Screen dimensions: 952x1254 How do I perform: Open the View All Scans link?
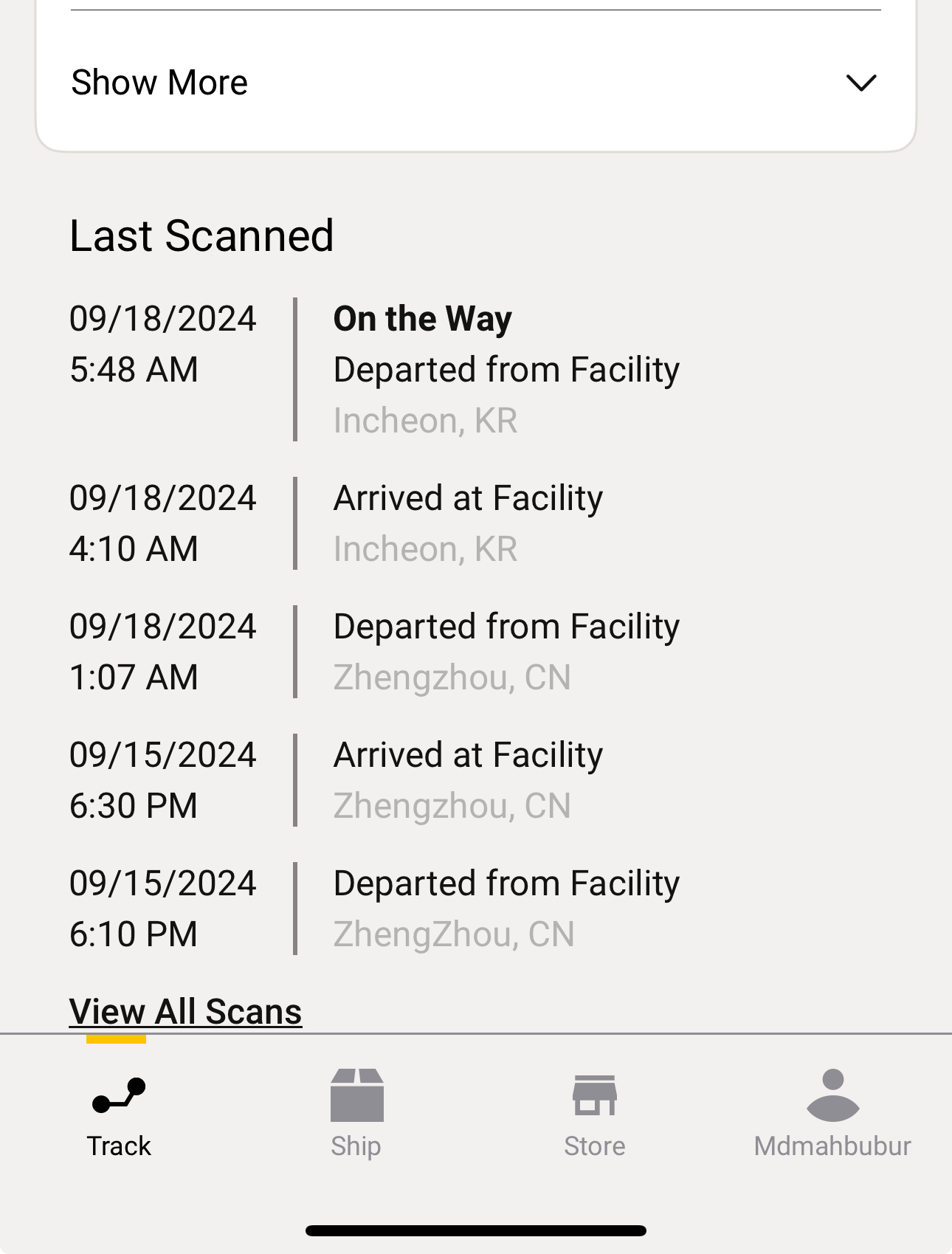(x=185, y=1011)
